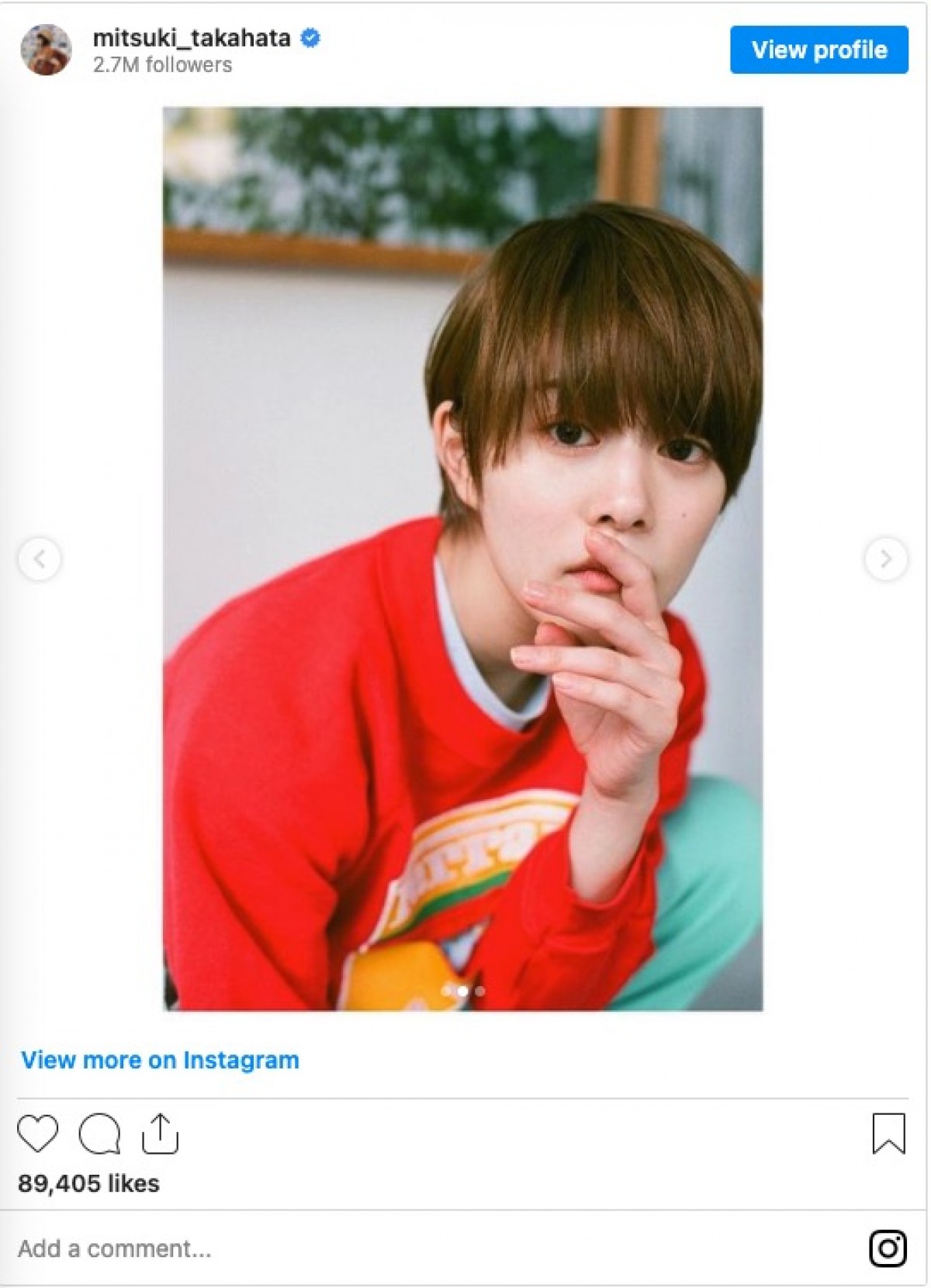931x1288 pixels.
Task: Open the mitsuki_takahata profile avatar
Action: point(46,50)
